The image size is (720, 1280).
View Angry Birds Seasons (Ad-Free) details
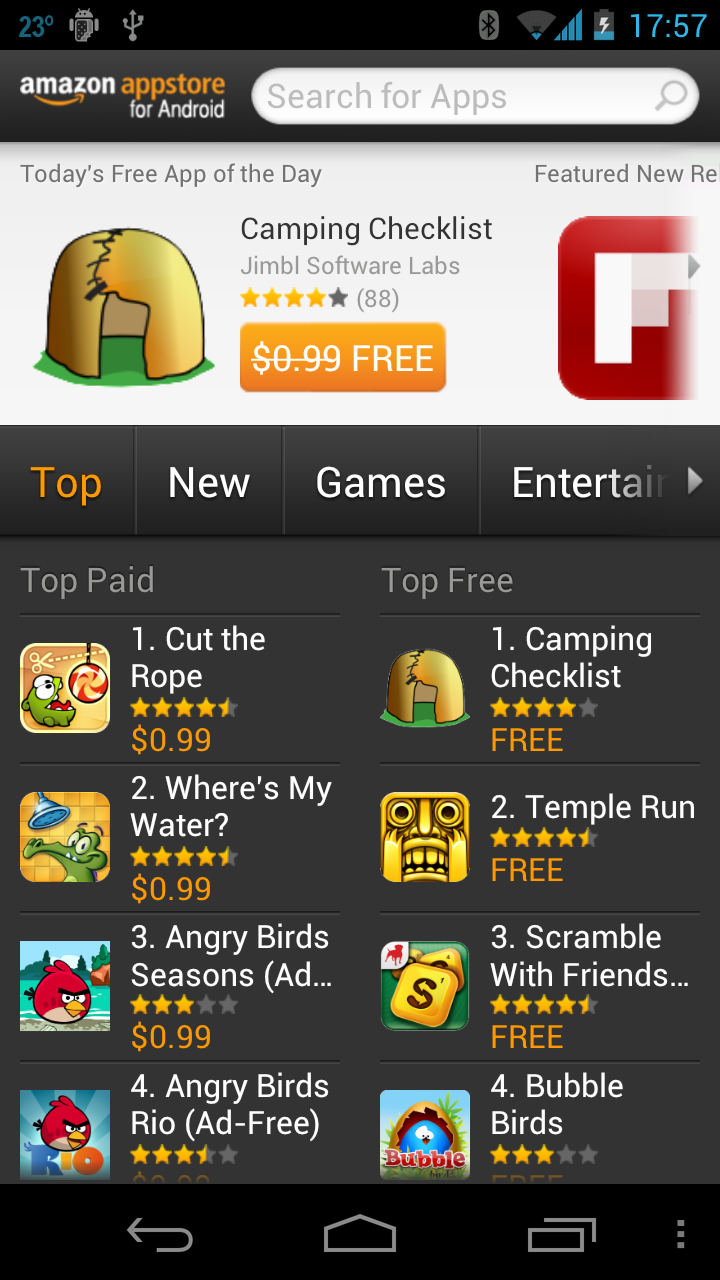tap(180, 986)
